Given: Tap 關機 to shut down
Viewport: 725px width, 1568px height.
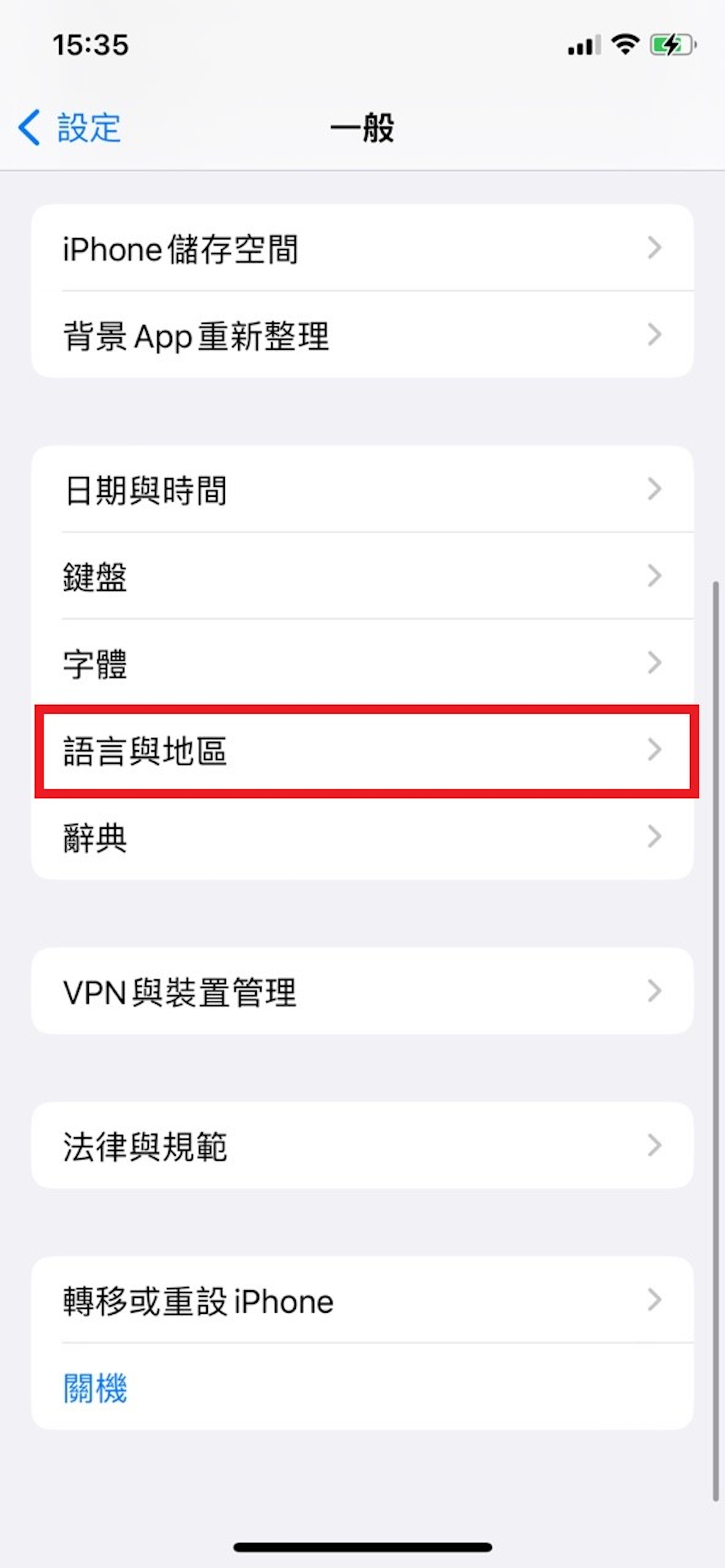Looking at the screenshot, I should [x=96, y=1388].
